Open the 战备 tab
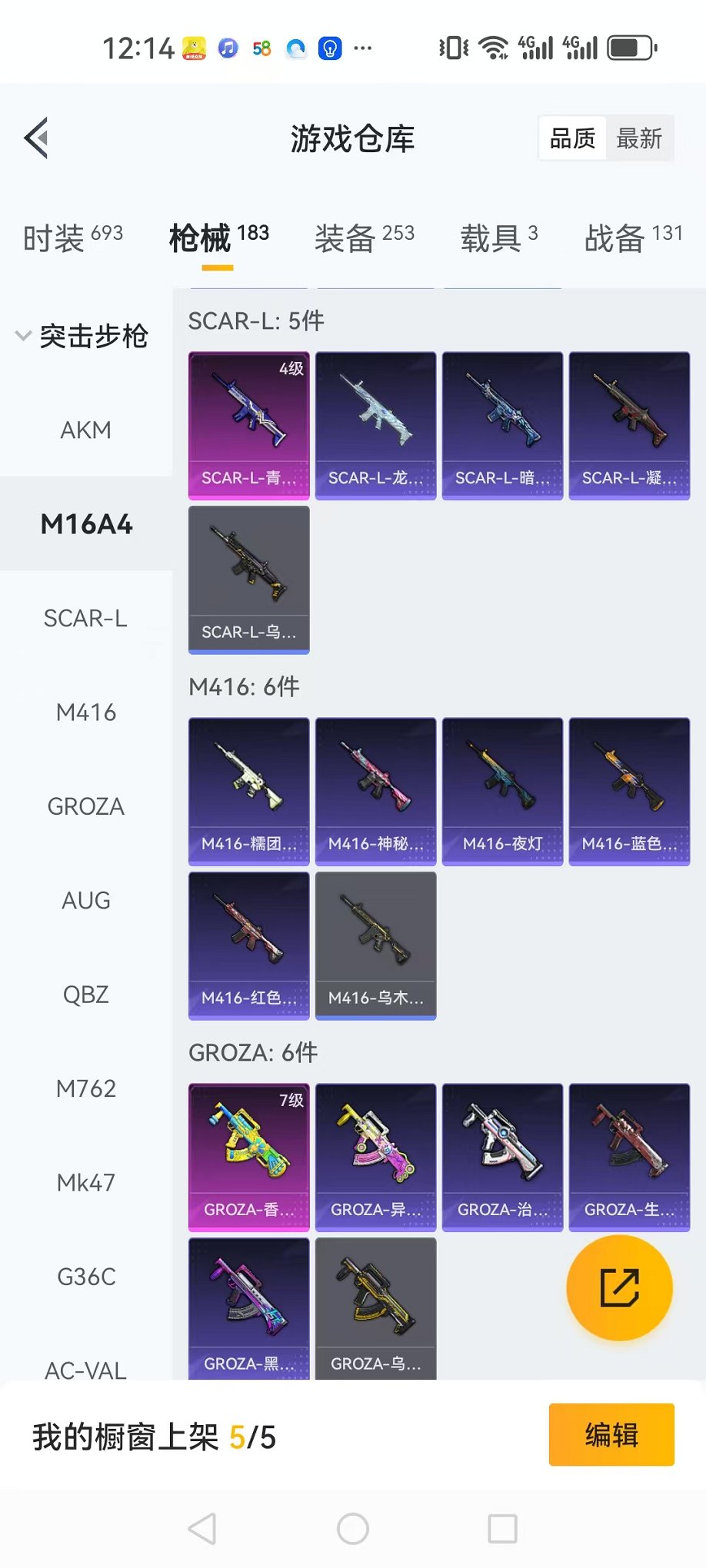 coord(634,238)
